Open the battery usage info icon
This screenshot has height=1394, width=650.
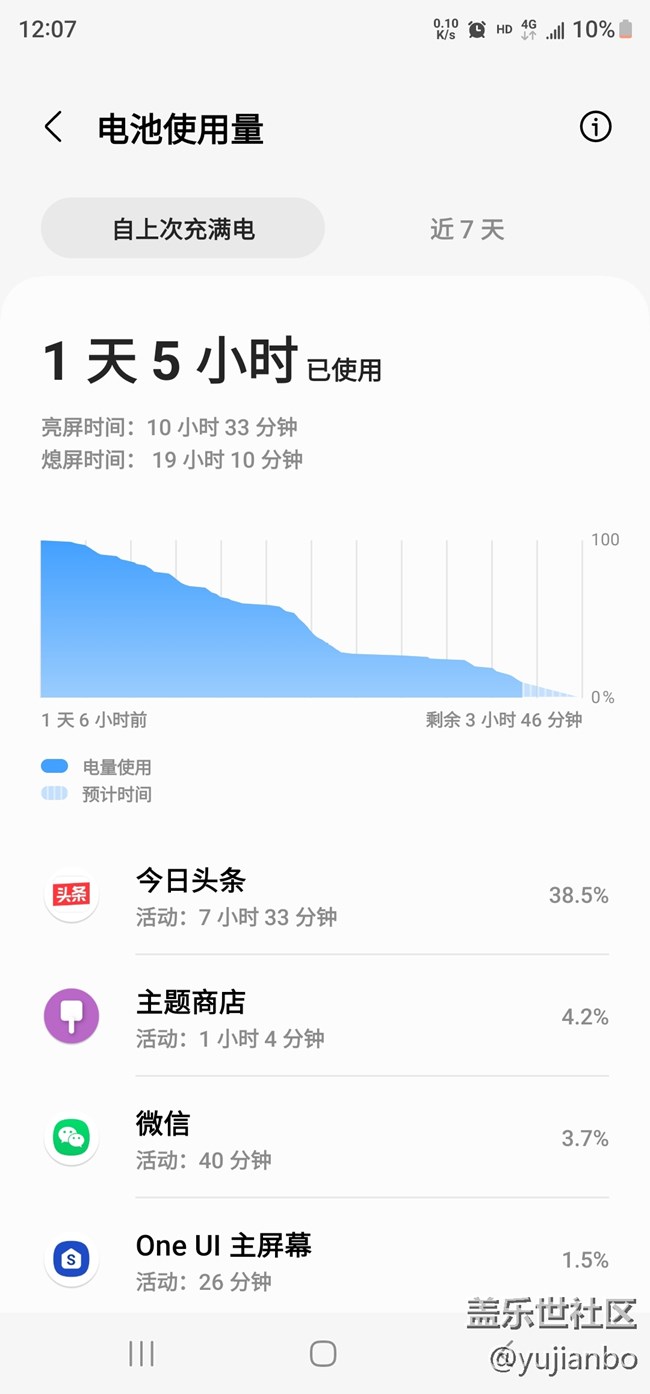[595, 127]
